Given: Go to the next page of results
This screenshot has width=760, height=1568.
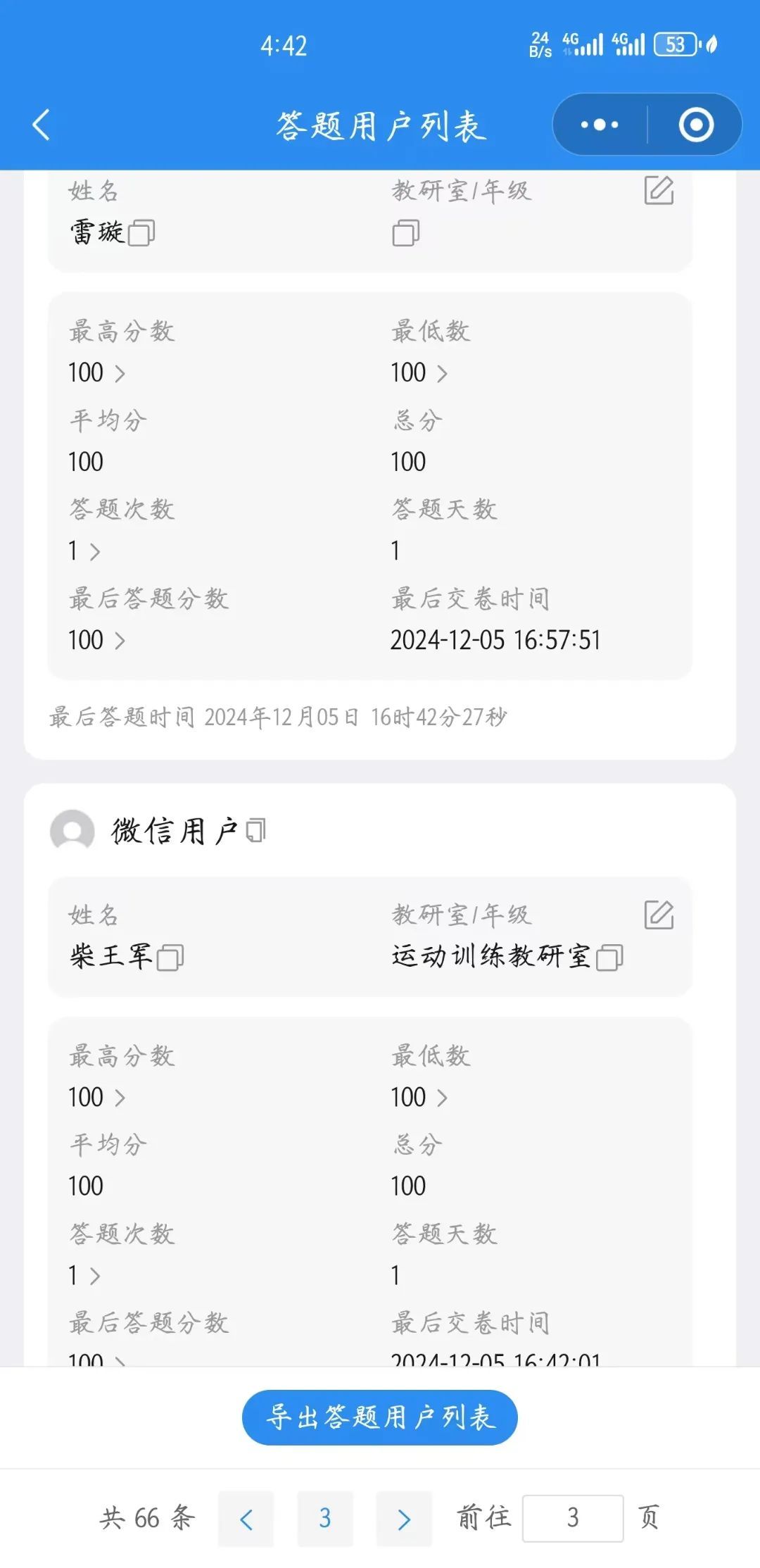Looking at the screenshot, I should (404, 1518).
